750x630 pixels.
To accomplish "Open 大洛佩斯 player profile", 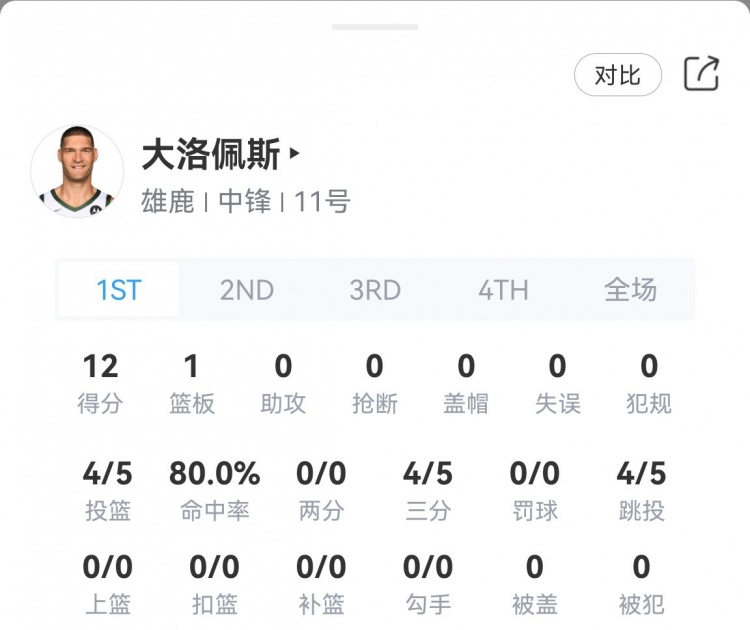I will coord(220,155).
